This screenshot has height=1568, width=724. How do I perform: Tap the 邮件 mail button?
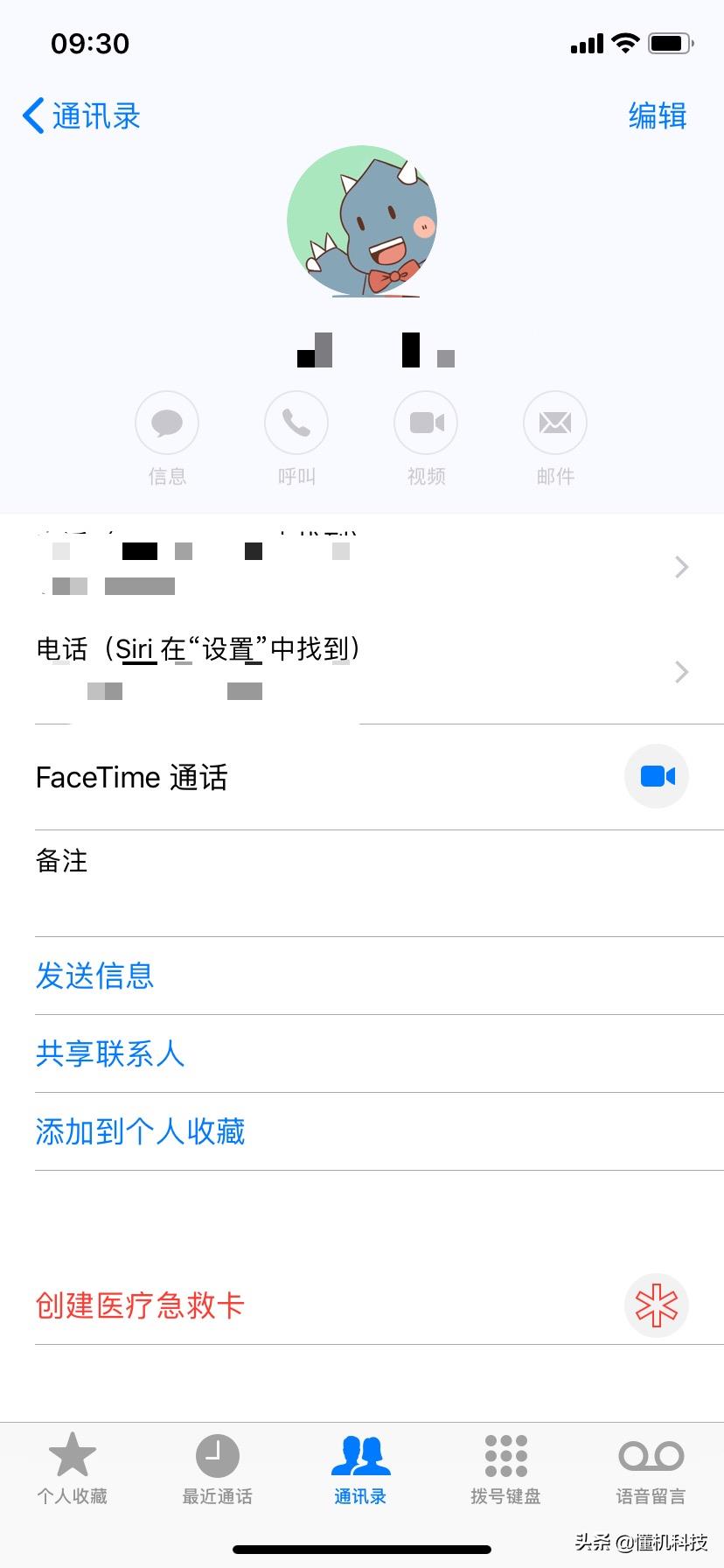pyautogui.click(x=554, y=423)
